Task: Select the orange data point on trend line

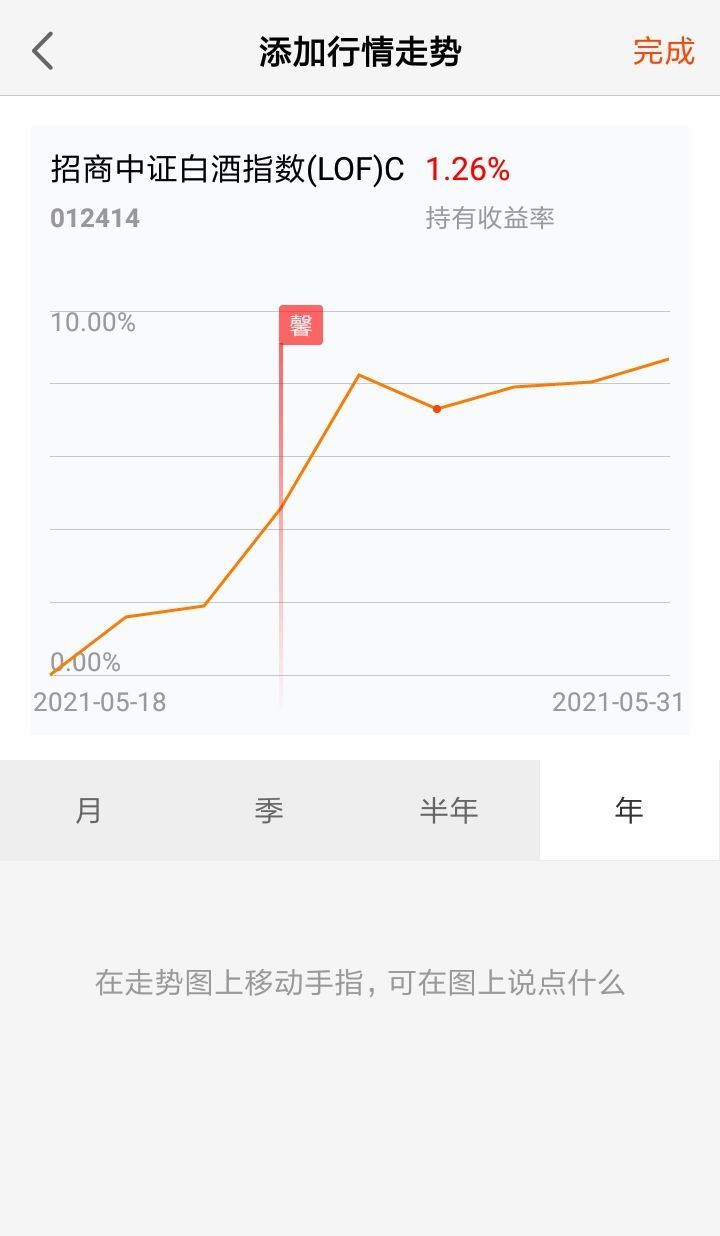Action: pyautogui.click(x=437, y=408)
